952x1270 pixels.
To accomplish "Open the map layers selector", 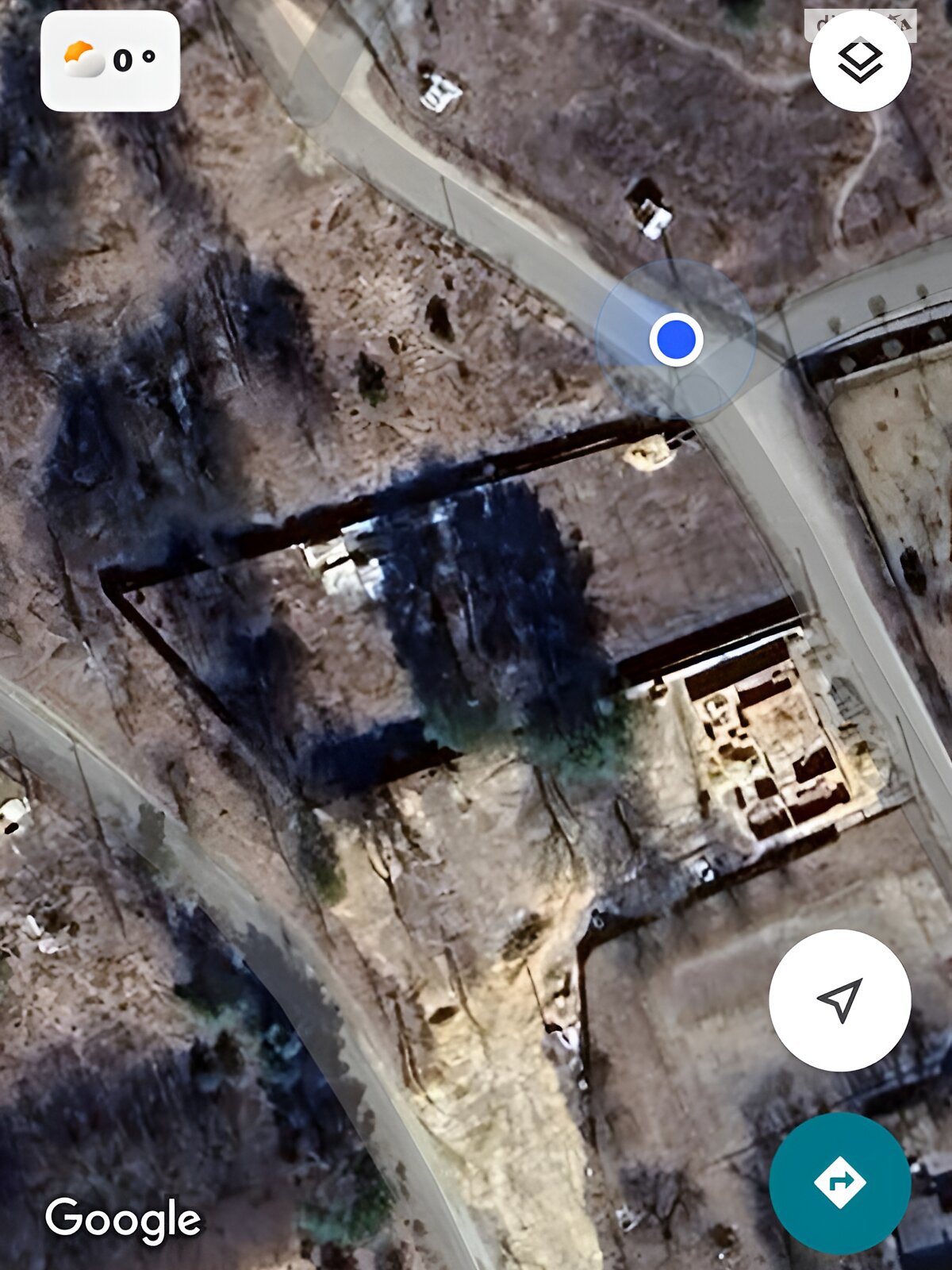I will click(x=860, y=61).
